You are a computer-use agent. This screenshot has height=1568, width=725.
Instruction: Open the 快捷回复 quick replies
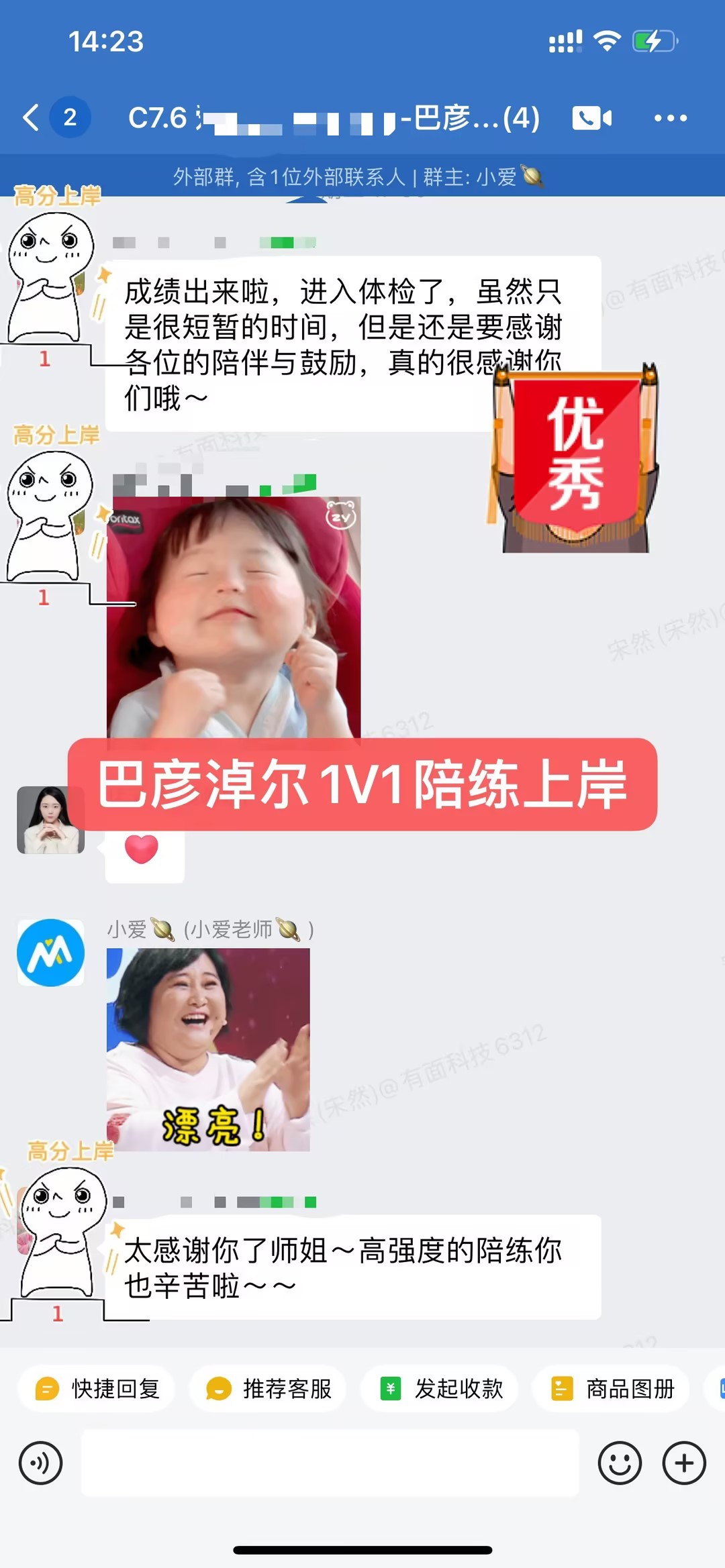coord(97,1388)
